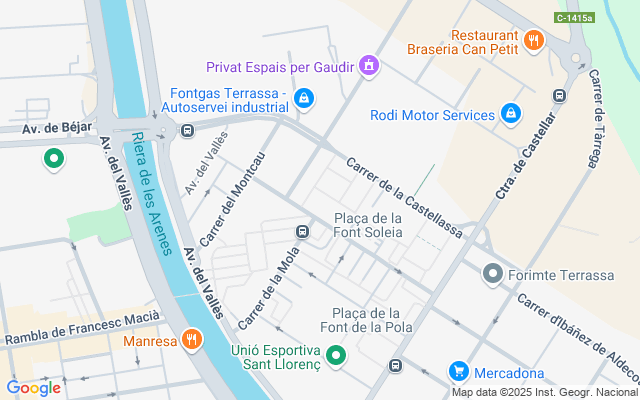The height and width of the screenshot is (400, 640).
Task: Tap the bus stop near Av. de Béjar
Action: [x=187, y=130]
